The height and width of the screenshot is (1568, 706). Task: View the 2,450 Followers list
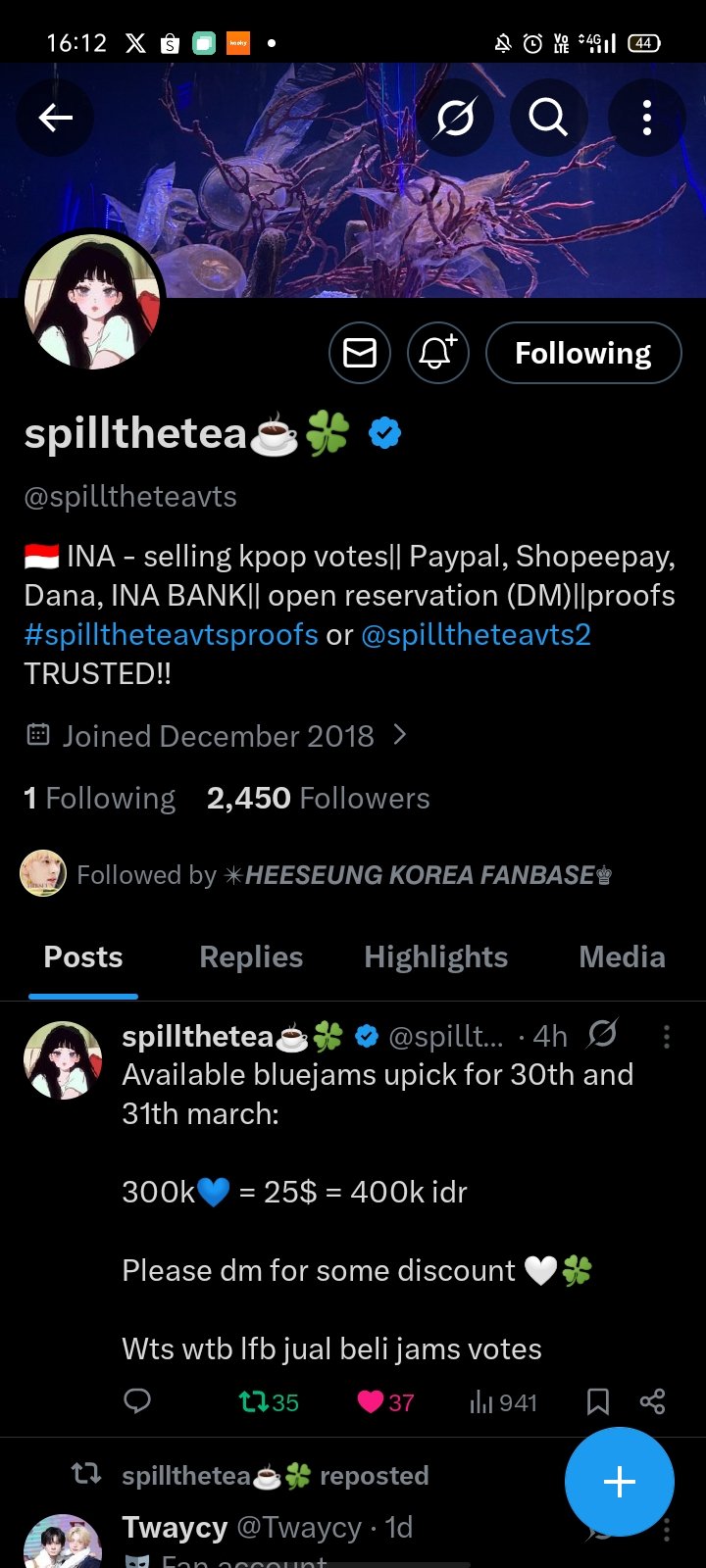318,799
